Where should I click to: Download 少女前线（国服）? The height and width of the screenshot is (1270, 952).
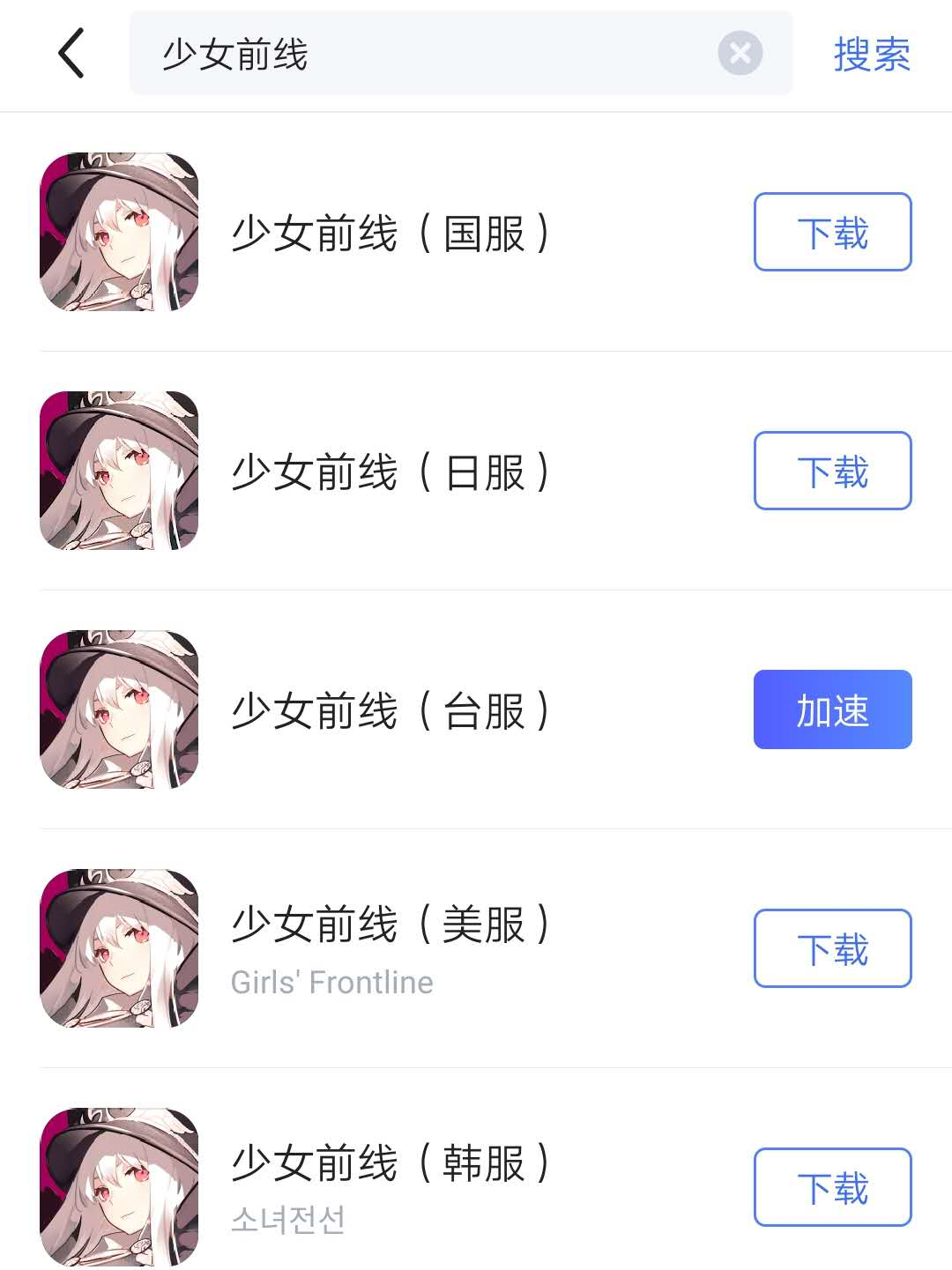pyautogui.click(x=832, y=233)
